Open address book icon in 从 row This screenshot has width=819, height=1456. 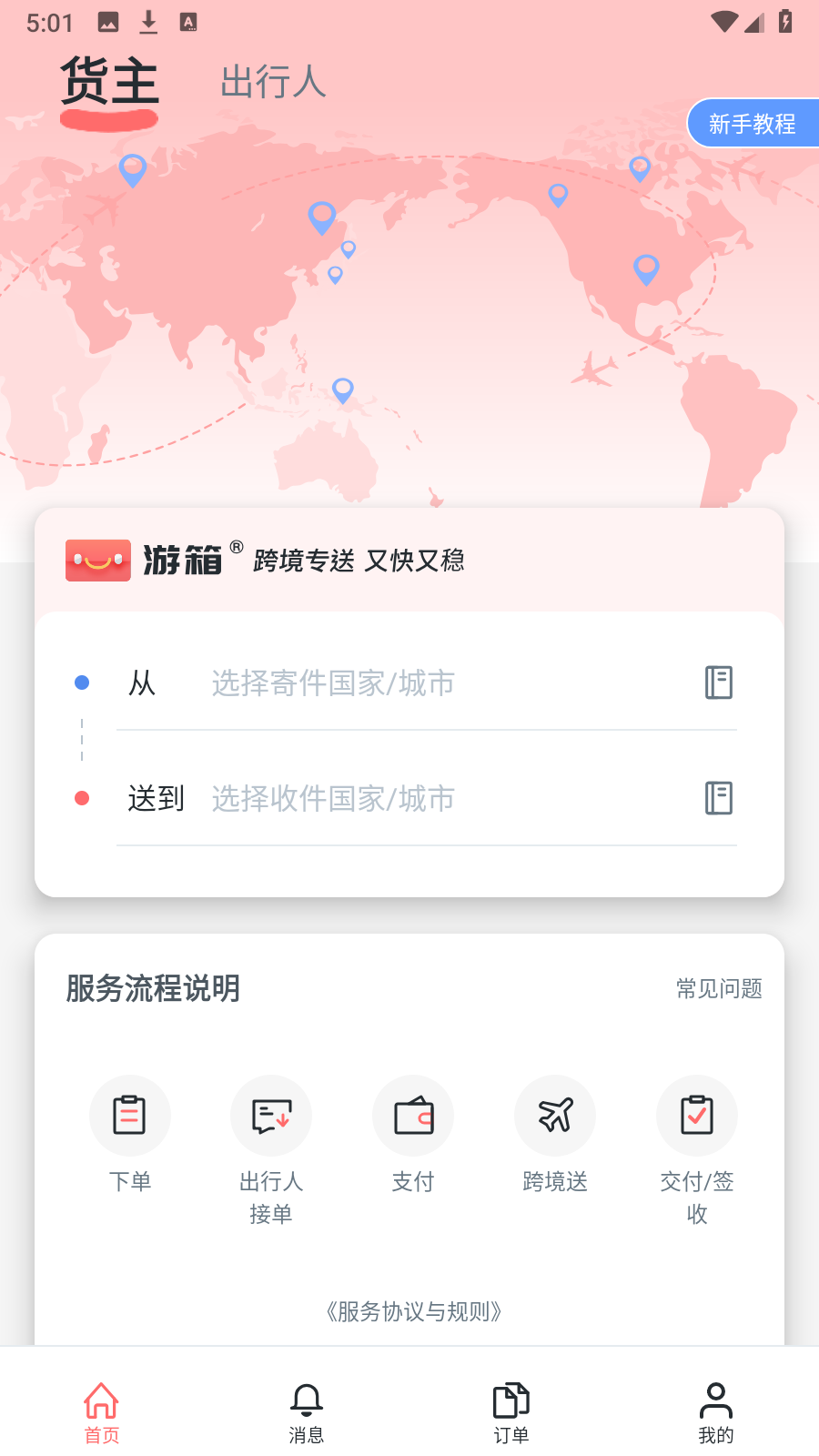tap(719, 682)
